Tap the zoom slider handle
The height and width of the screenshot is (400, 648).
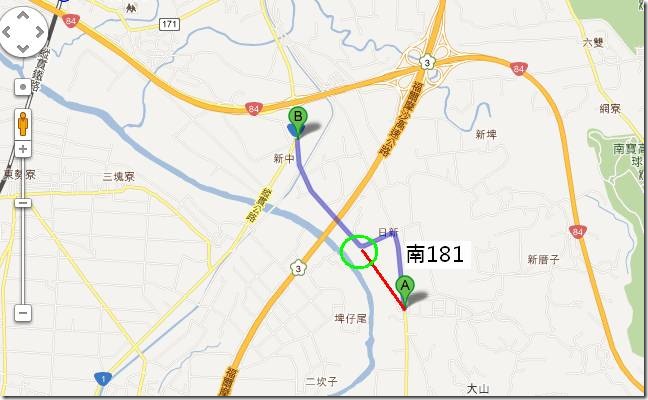pos(22,202)
